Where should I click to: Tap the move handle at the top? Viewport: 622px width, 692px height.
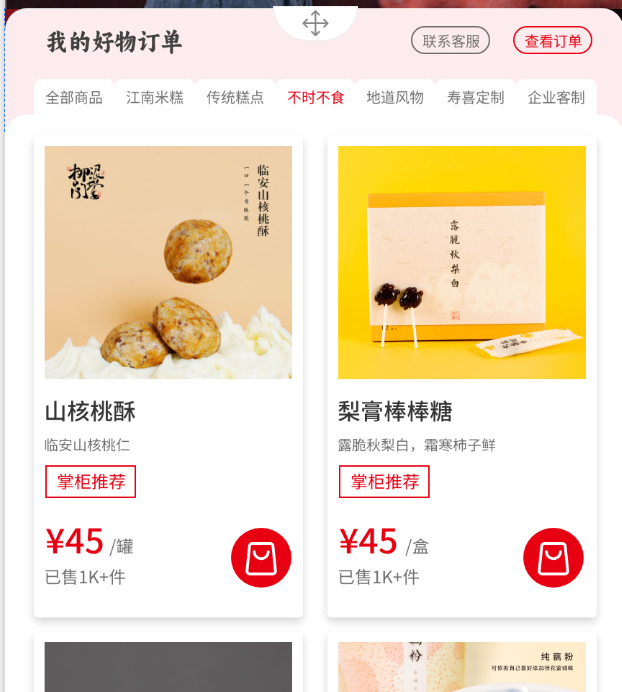click(x=315, y=23)
